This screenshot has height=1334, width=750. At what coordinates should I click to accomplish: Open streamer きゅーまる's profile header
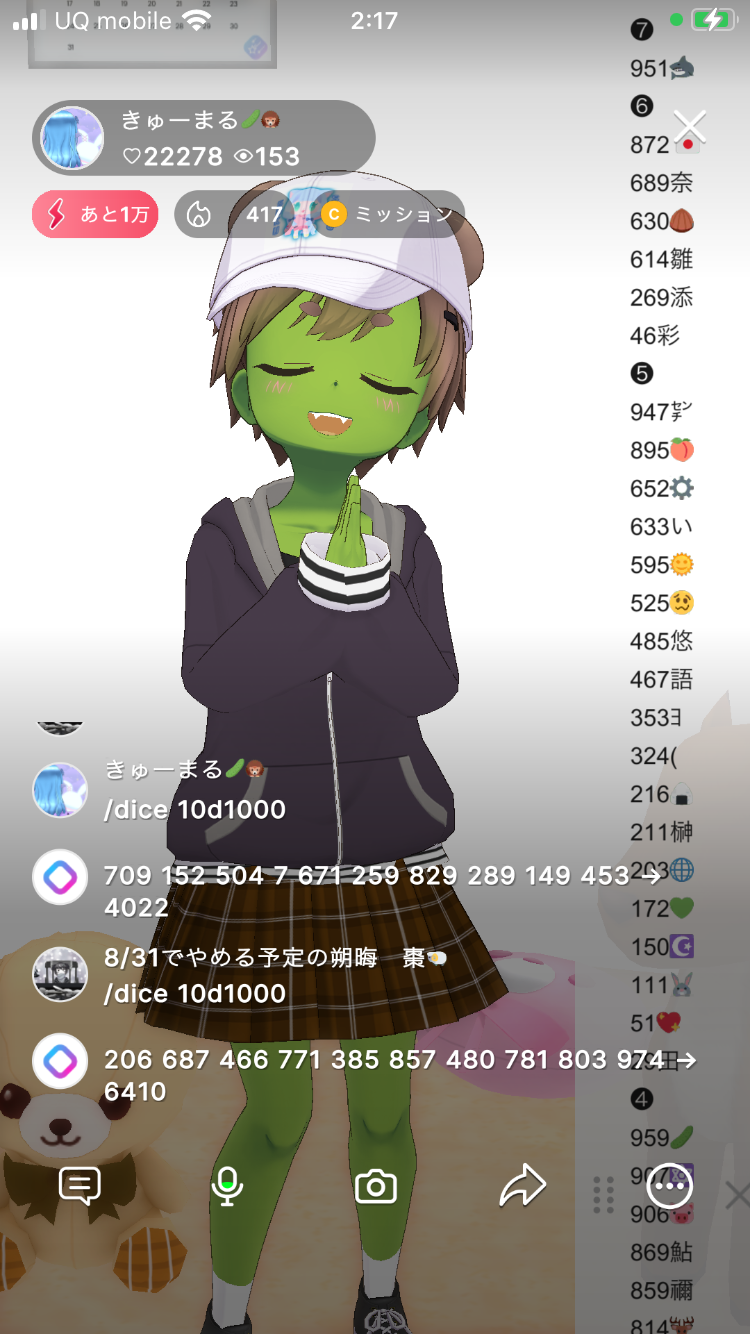pos(204,138)
